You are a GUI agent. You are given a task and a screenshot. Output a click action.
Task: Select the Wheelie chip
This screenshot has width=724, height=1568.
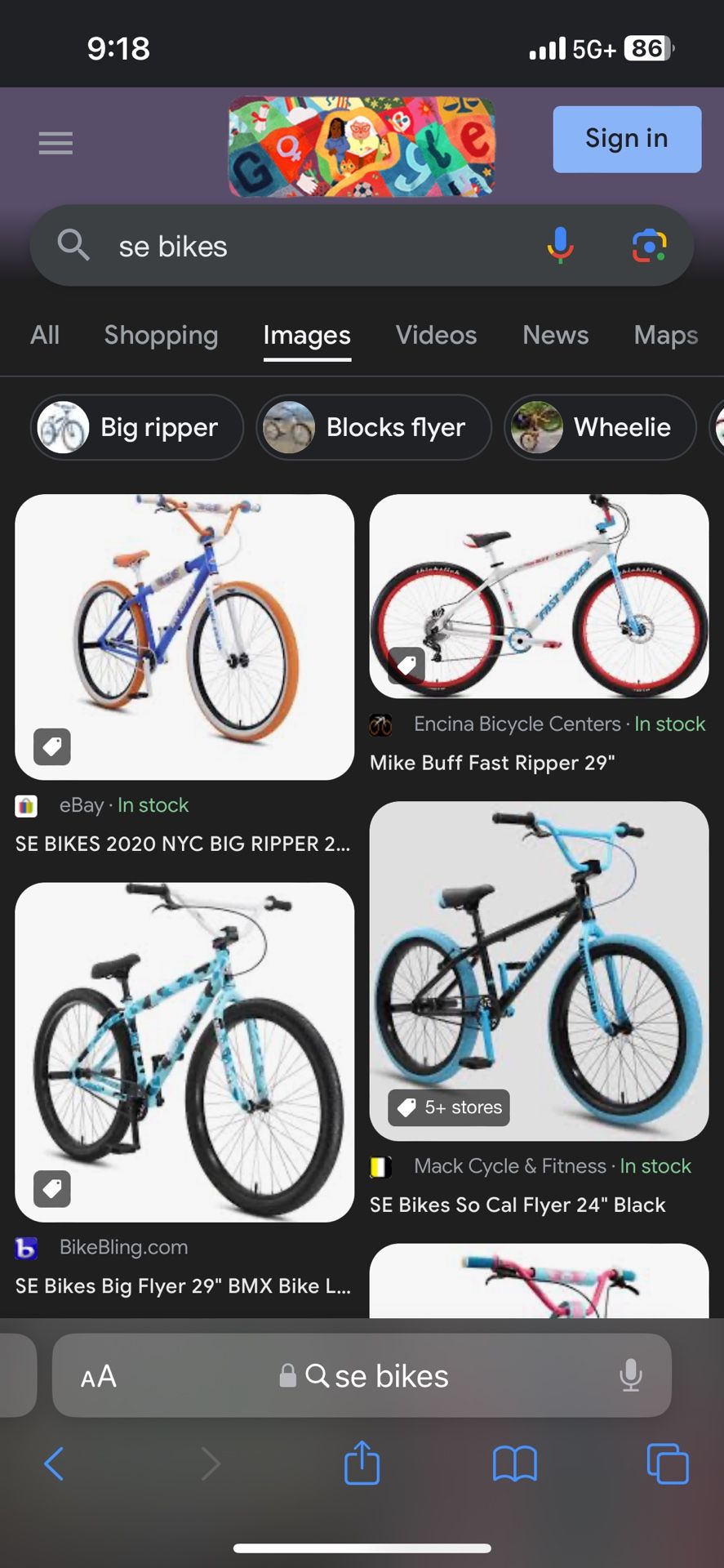[600, 427]
